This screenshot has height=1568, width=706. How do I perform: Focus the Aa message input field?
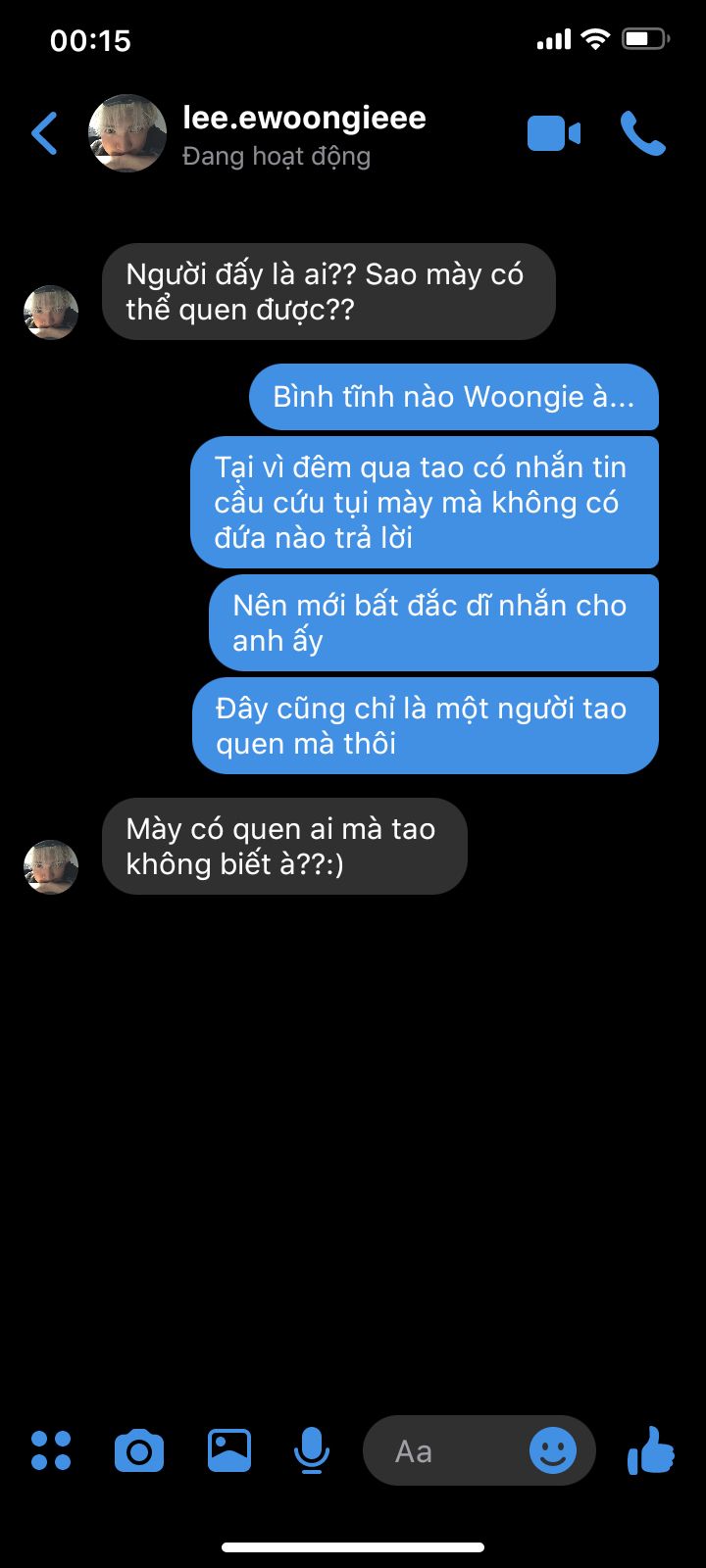pos(441,1451)
